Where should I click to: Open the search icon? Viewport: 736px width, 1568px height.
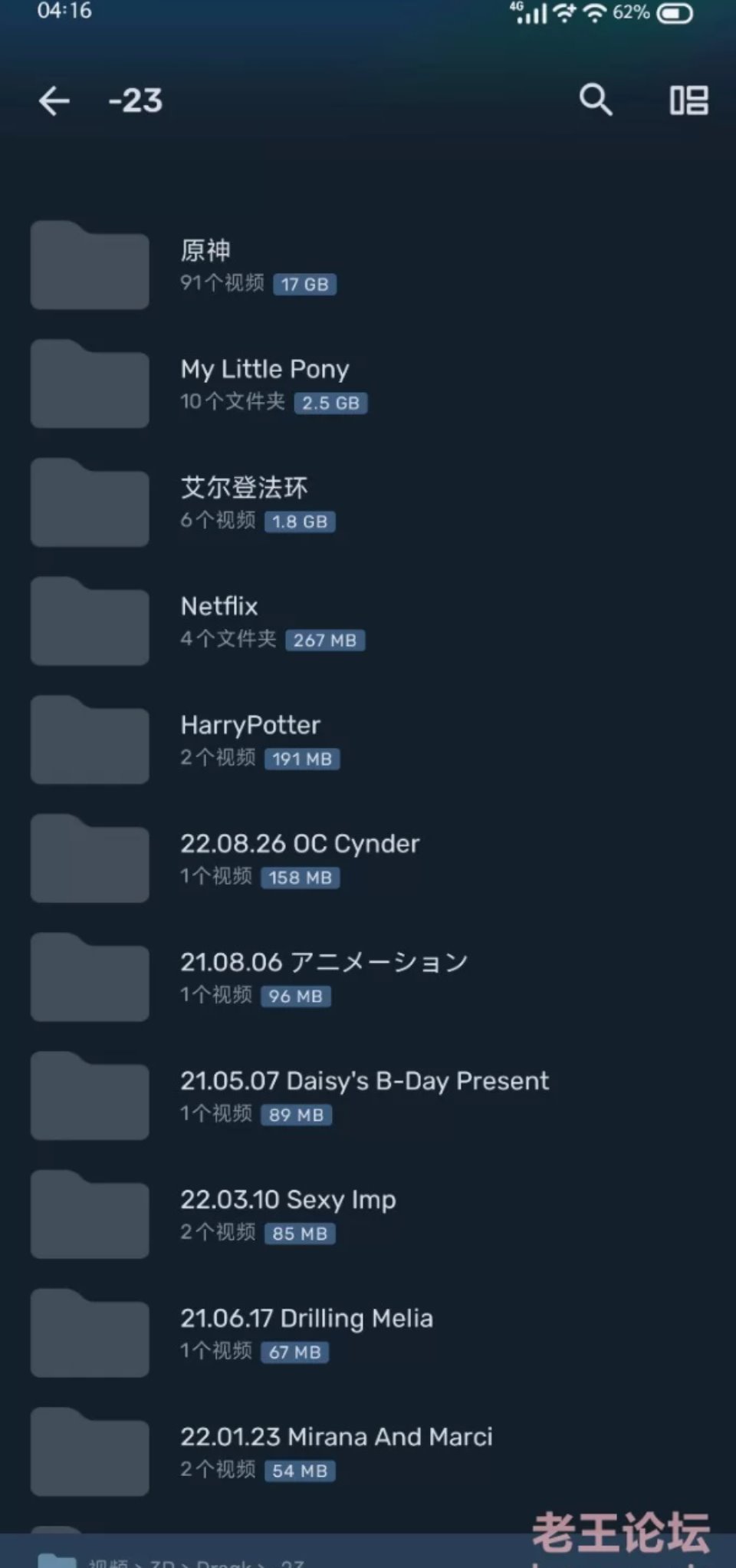pos(596,100)
